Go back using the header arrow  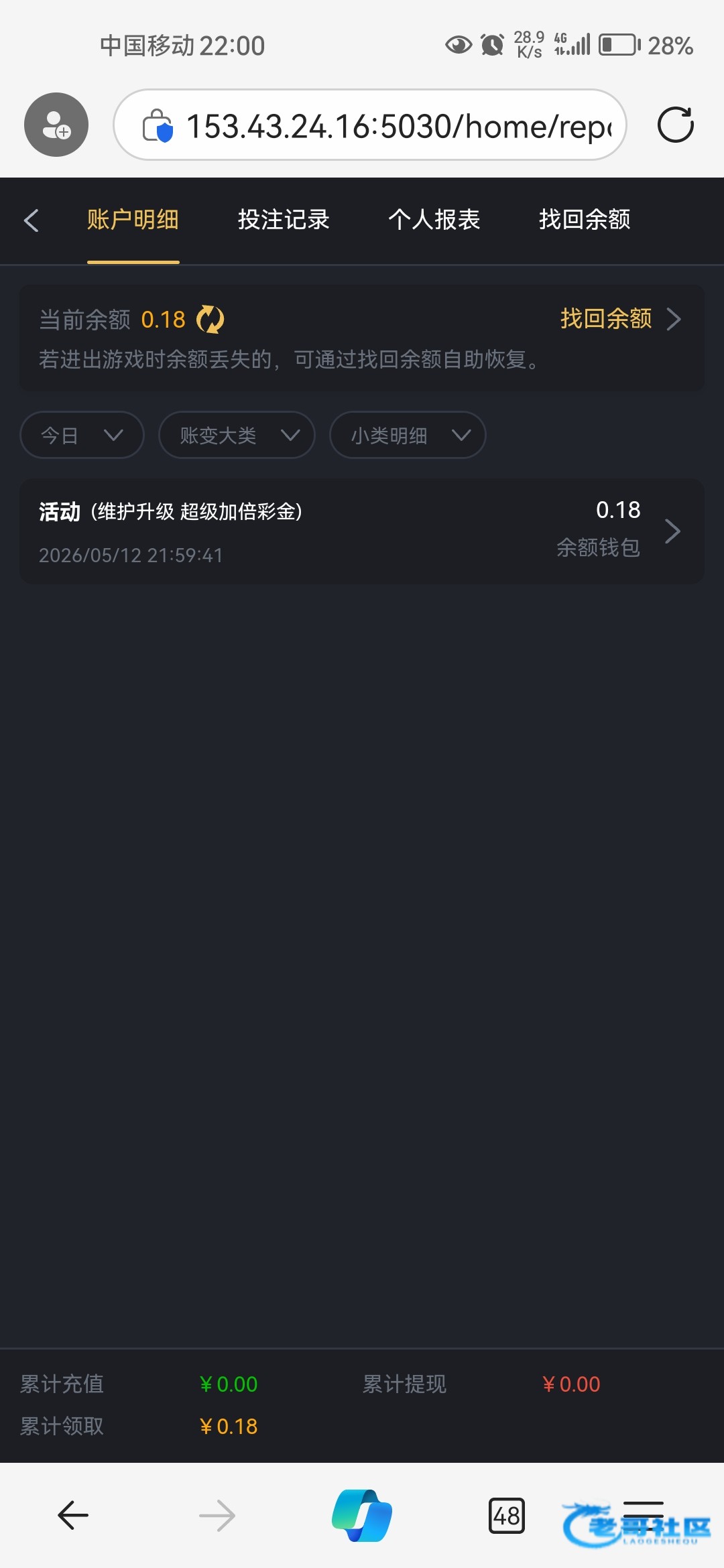[x=32, y=220]
